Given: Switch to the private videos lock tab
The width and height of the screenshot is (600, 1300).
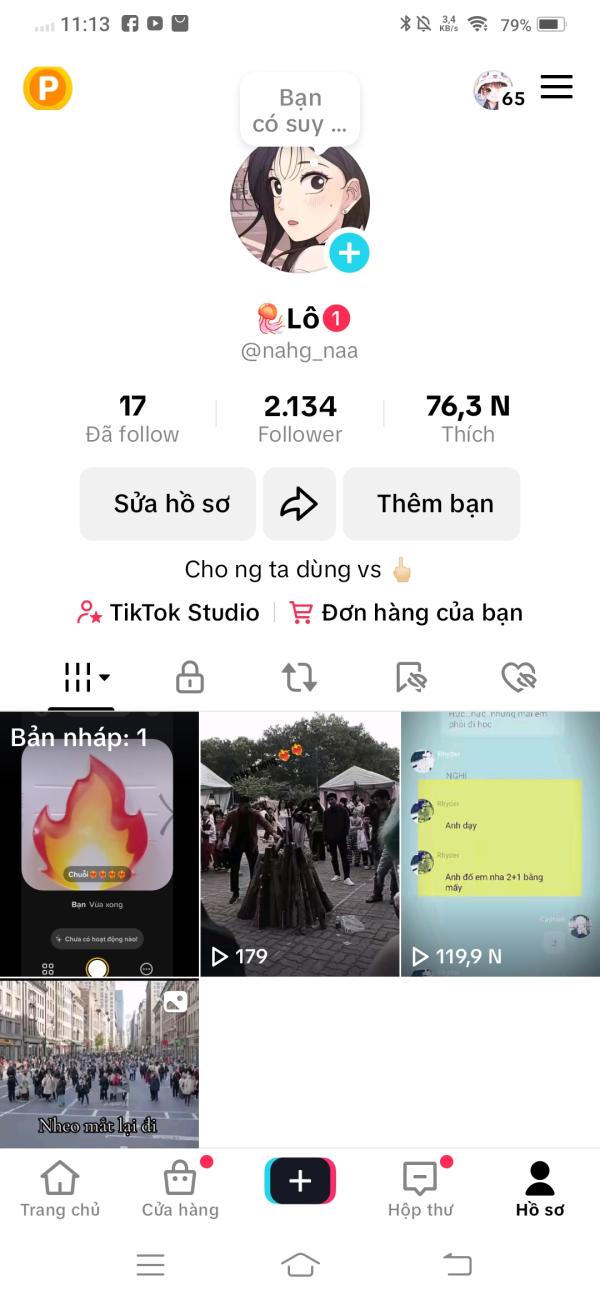Looking at the screenshot, I should 190,678.
